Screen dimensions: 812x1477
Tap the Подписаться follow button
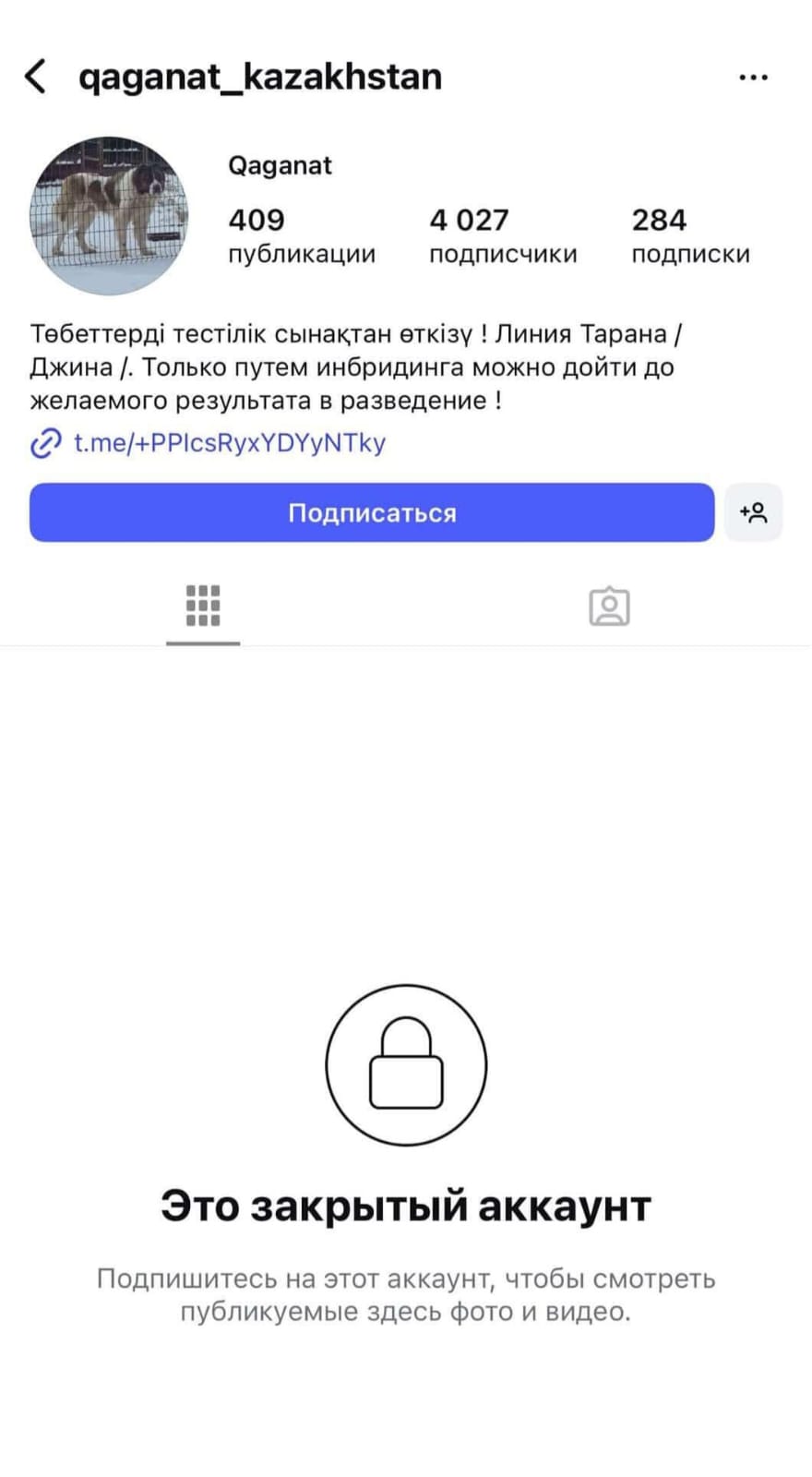click(372, 512)
